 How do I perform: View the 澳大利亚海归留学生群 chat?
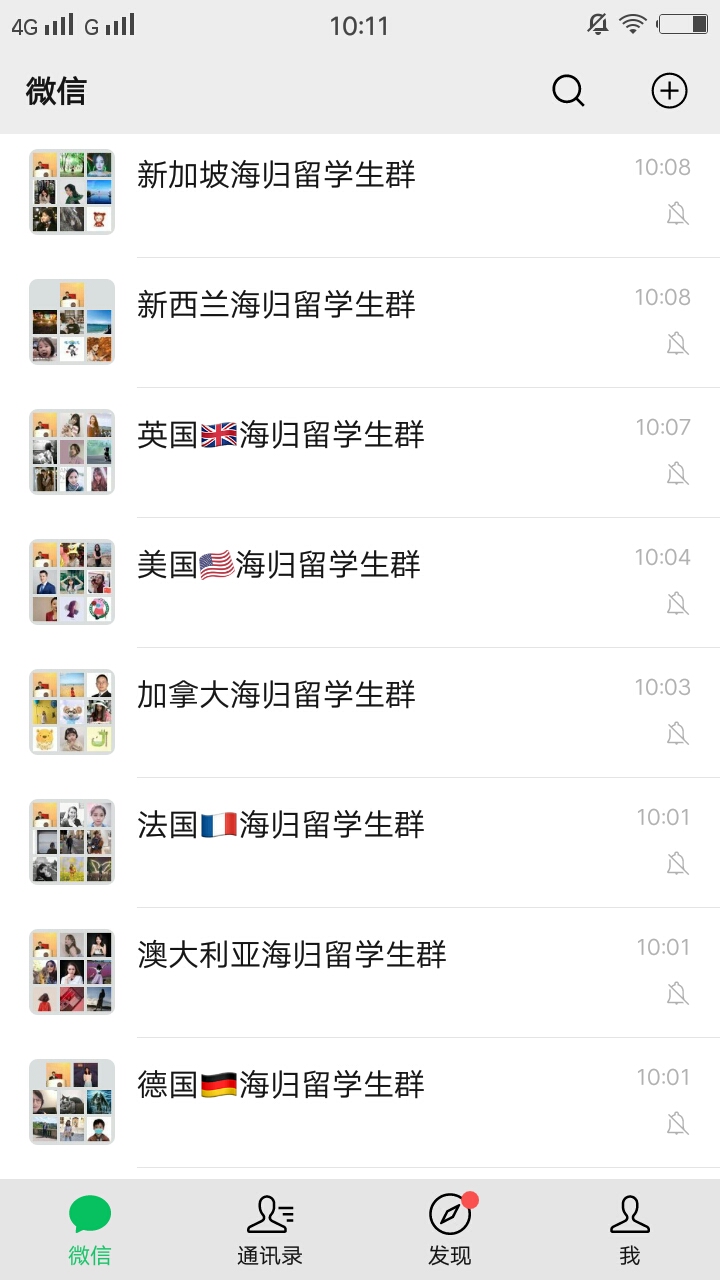click(360, 972)
